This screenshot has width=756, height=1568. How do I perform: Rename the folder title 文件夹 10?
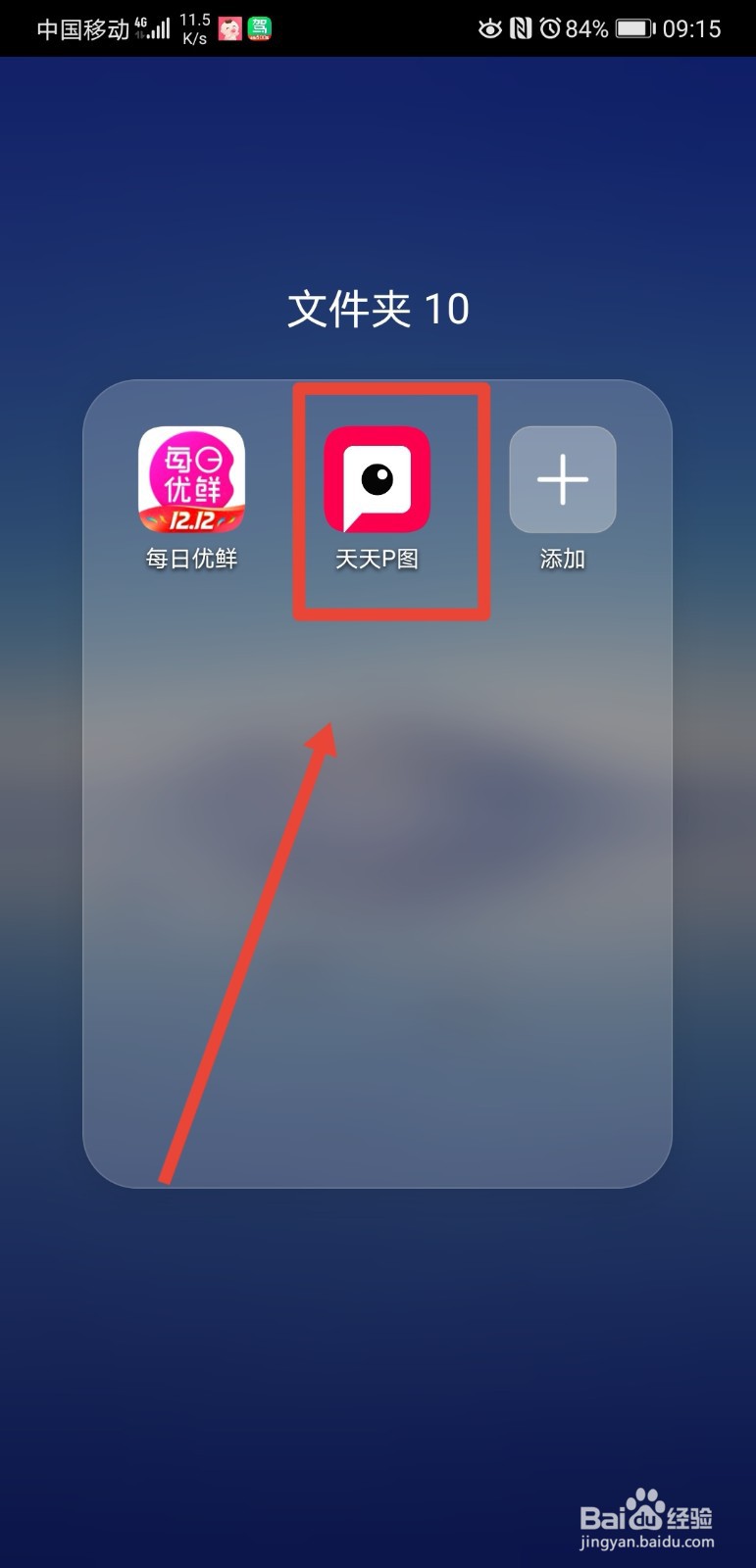pyautogui.click(x=378, y=310)
